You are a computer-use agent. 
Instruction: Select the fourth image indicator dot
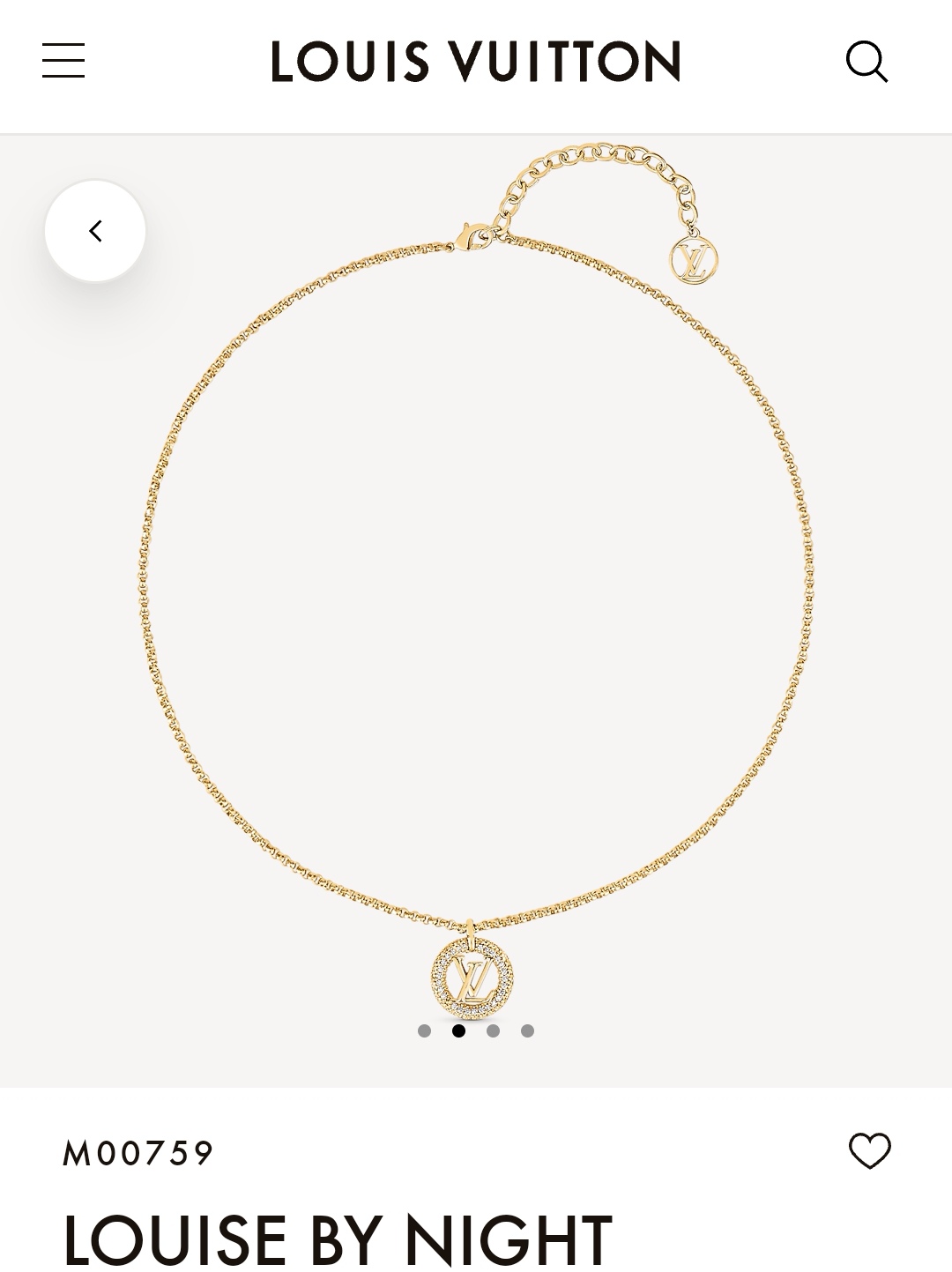point(527,1030)
